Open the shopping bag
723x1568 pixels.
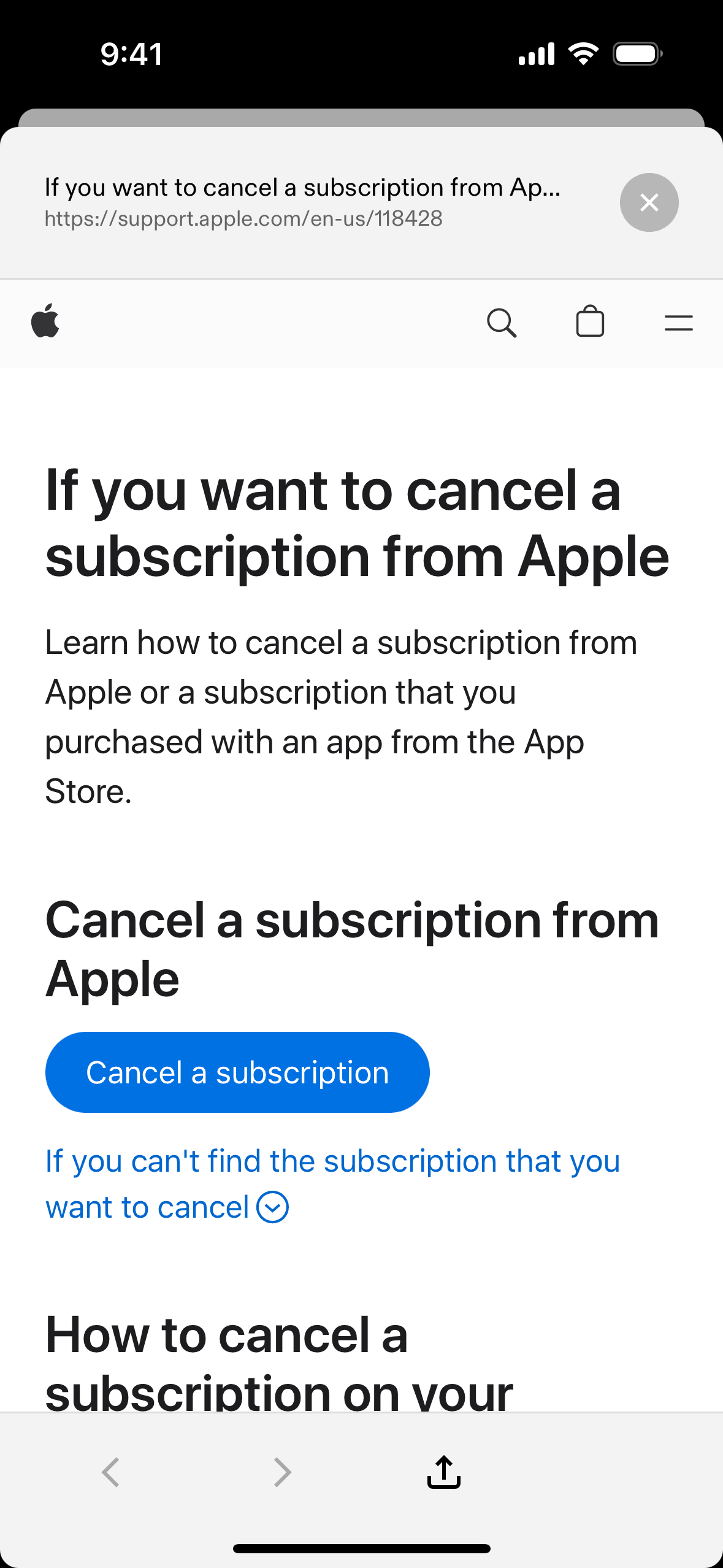pos(590,322)
